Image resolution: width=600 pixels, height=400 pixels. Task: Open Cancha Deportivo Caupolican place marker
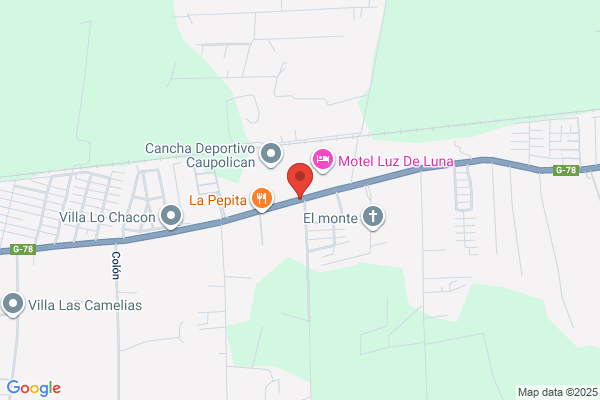click(x=271, y=155)
